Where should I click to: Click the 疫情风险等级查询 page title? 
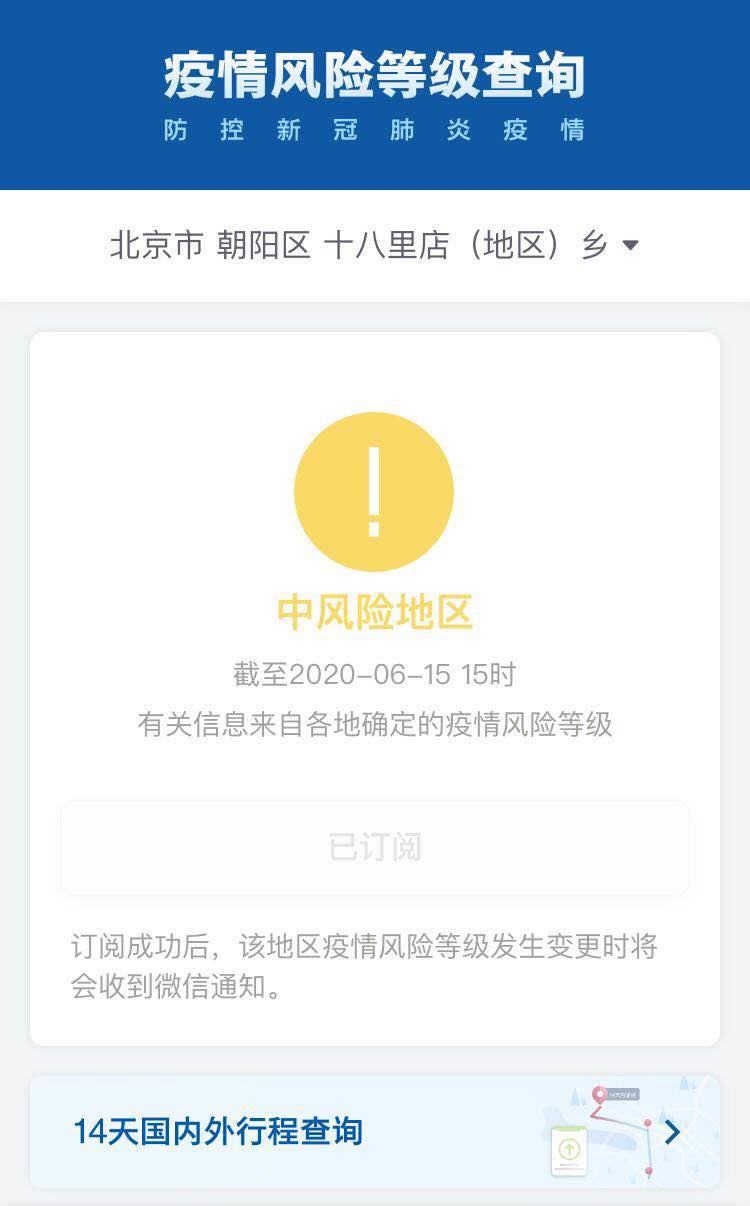pos(375,75)
